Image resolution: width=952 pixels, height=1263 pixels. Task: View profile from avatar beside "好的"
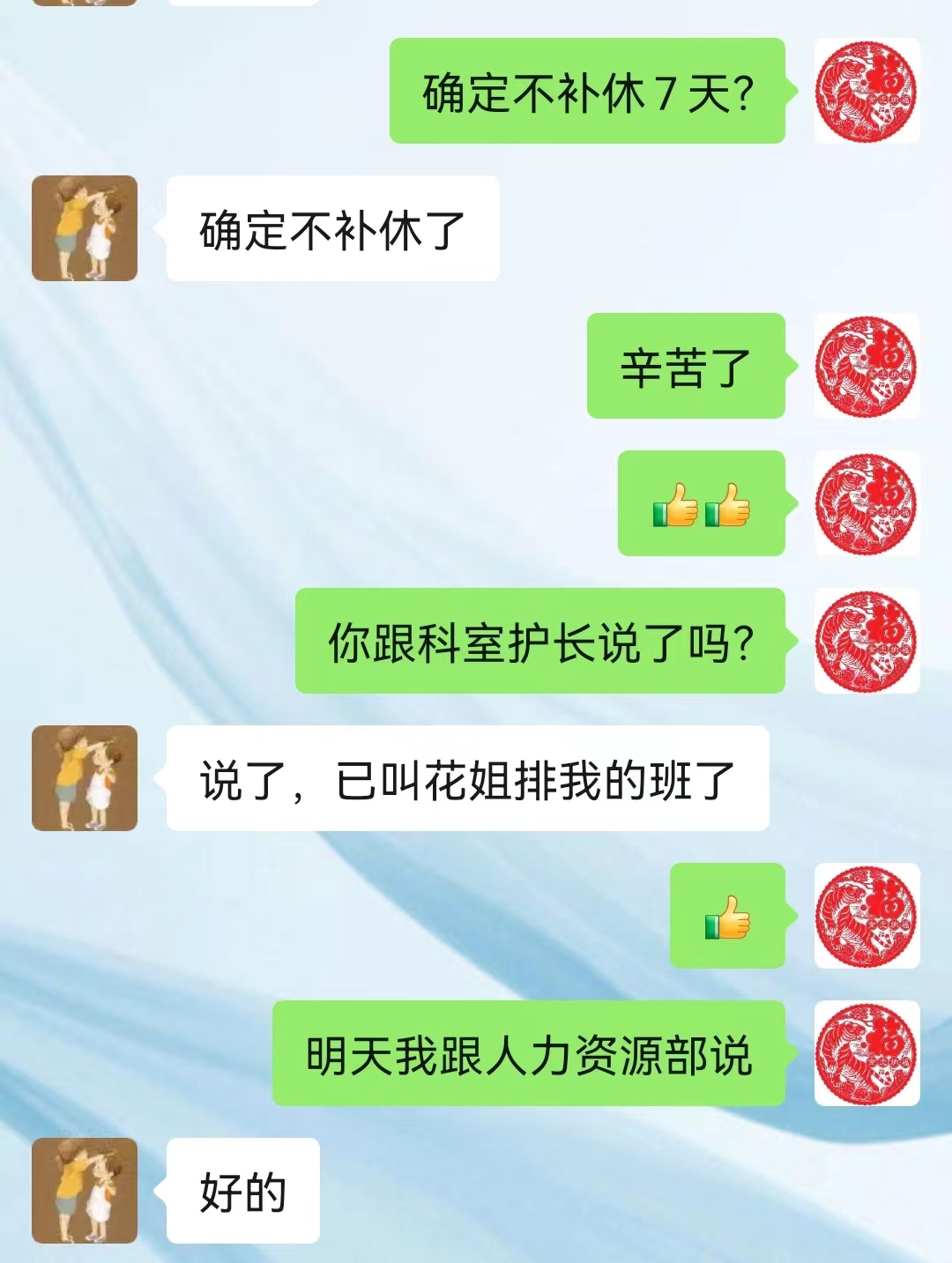pyautogui.click(x=85, y=1191)
